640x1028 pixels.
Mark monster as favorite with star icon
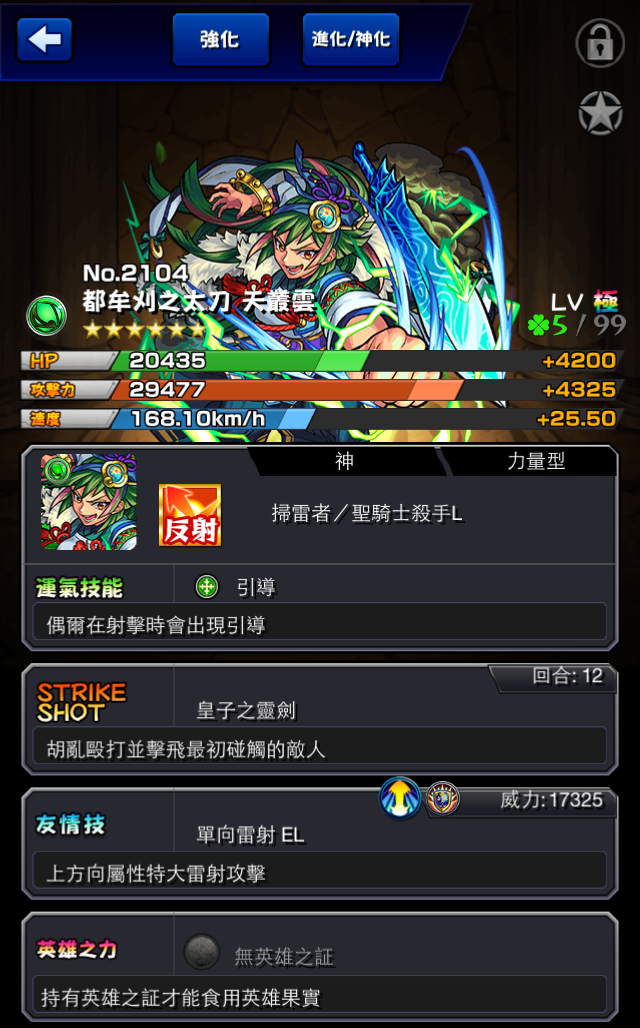(x=600, y=113)
